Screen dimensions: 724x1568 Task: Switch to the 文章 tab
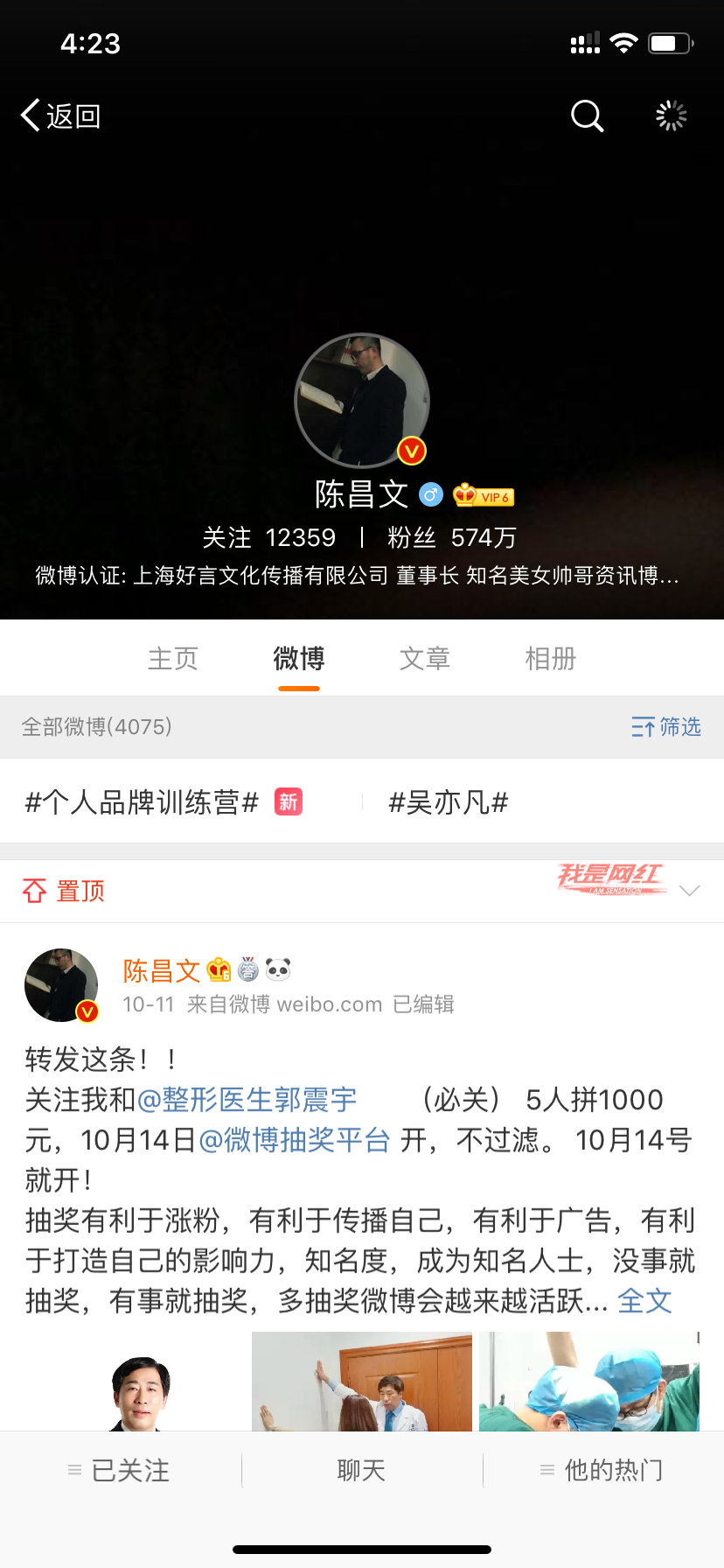coord(425,658)
